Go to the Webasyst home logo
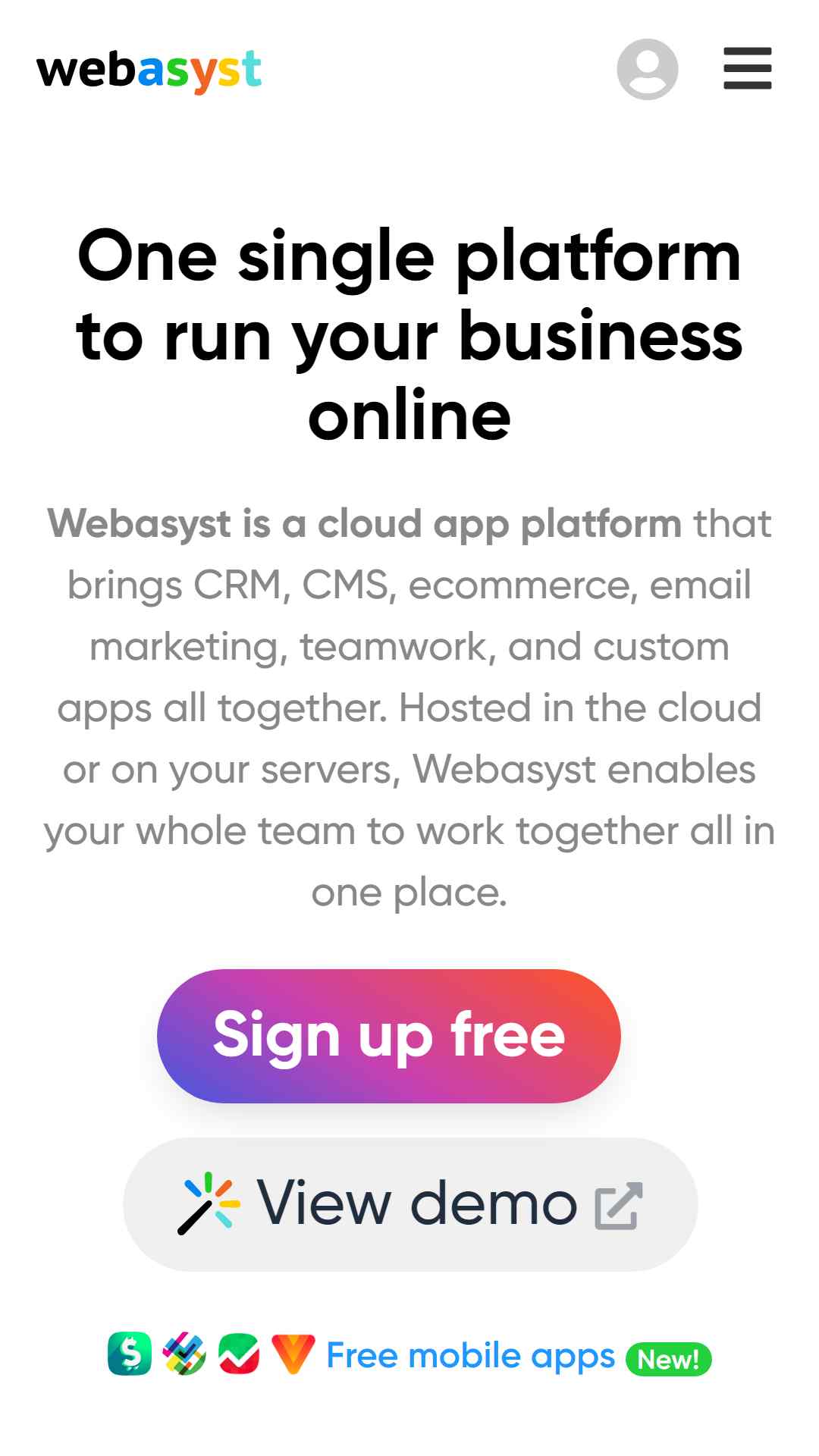This screenshot has height=1456, width=819. click(149, 71)
